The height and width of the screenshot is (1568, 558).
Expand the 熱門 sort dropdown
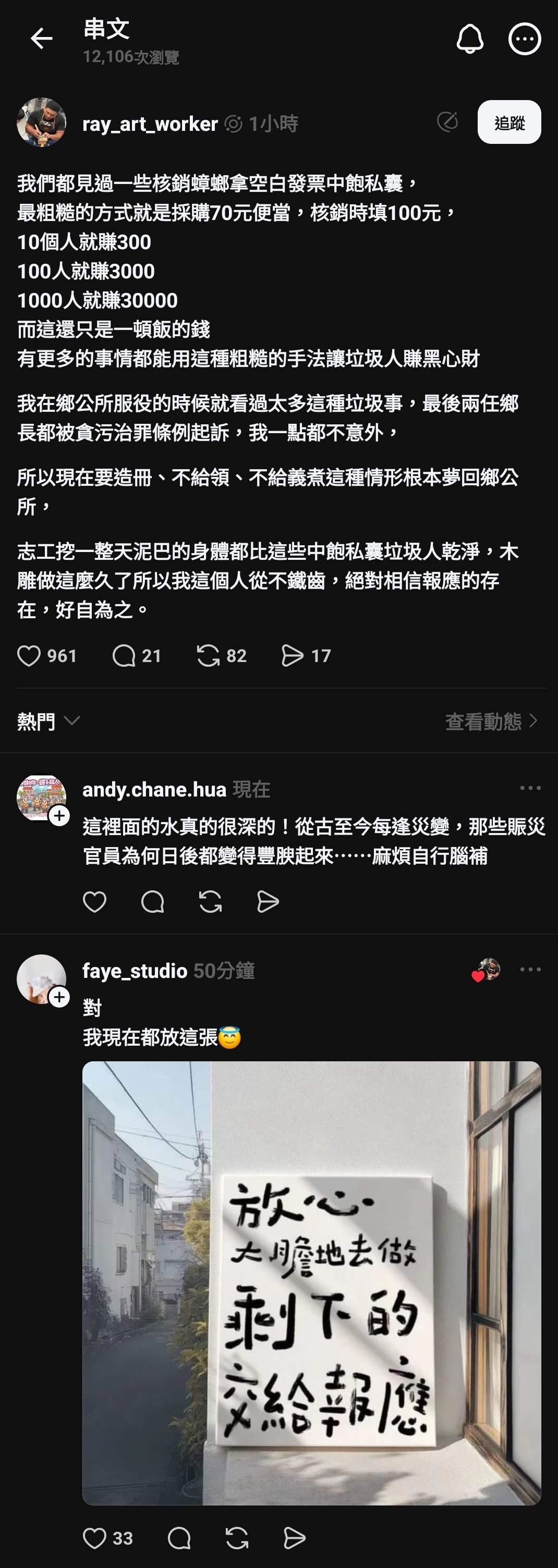click(x=48, y=721)
